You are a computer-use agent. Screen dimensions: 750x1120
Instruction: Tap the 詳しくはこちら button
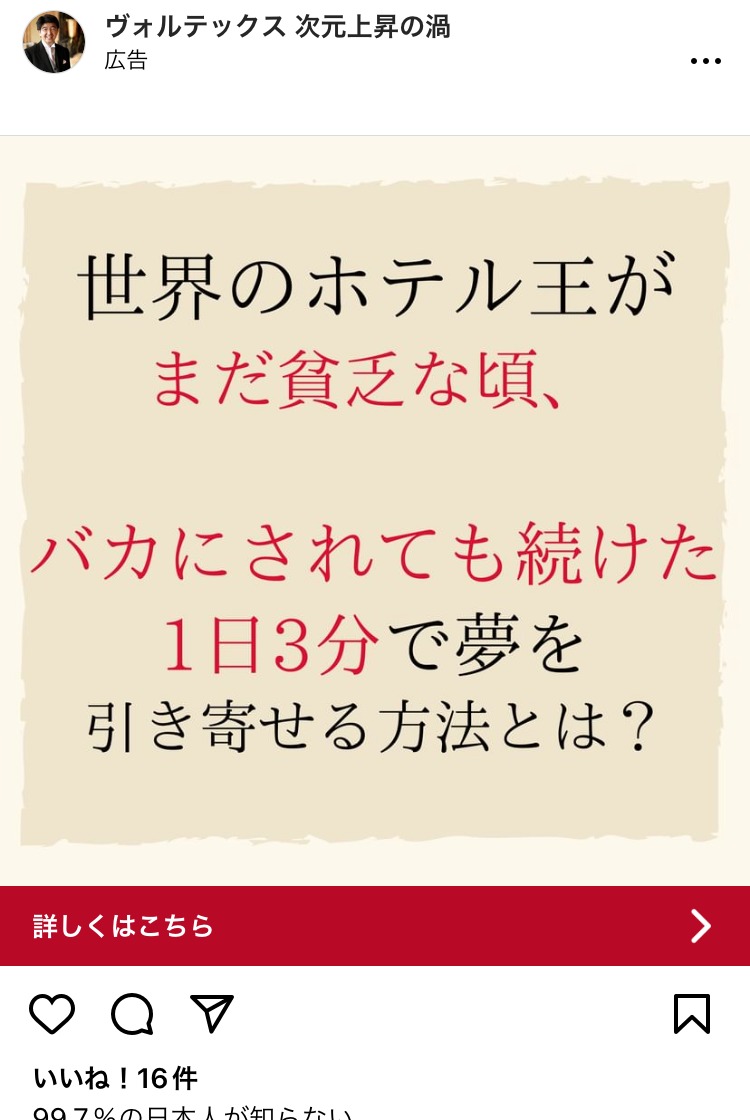click(375, 926)
